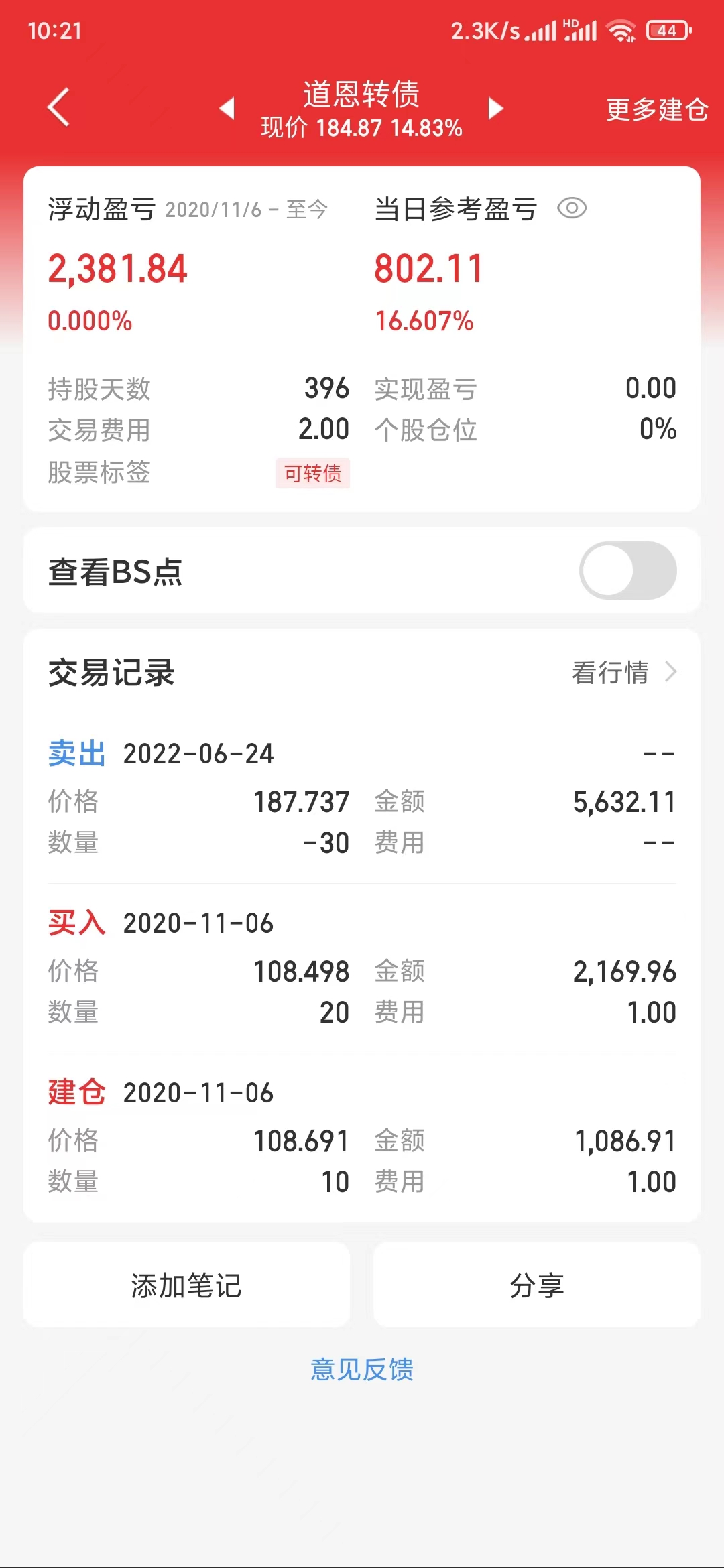Tap the 添加笔记 button
This screenshot has width=724, height=1568.
click(x=186, y=1285)
